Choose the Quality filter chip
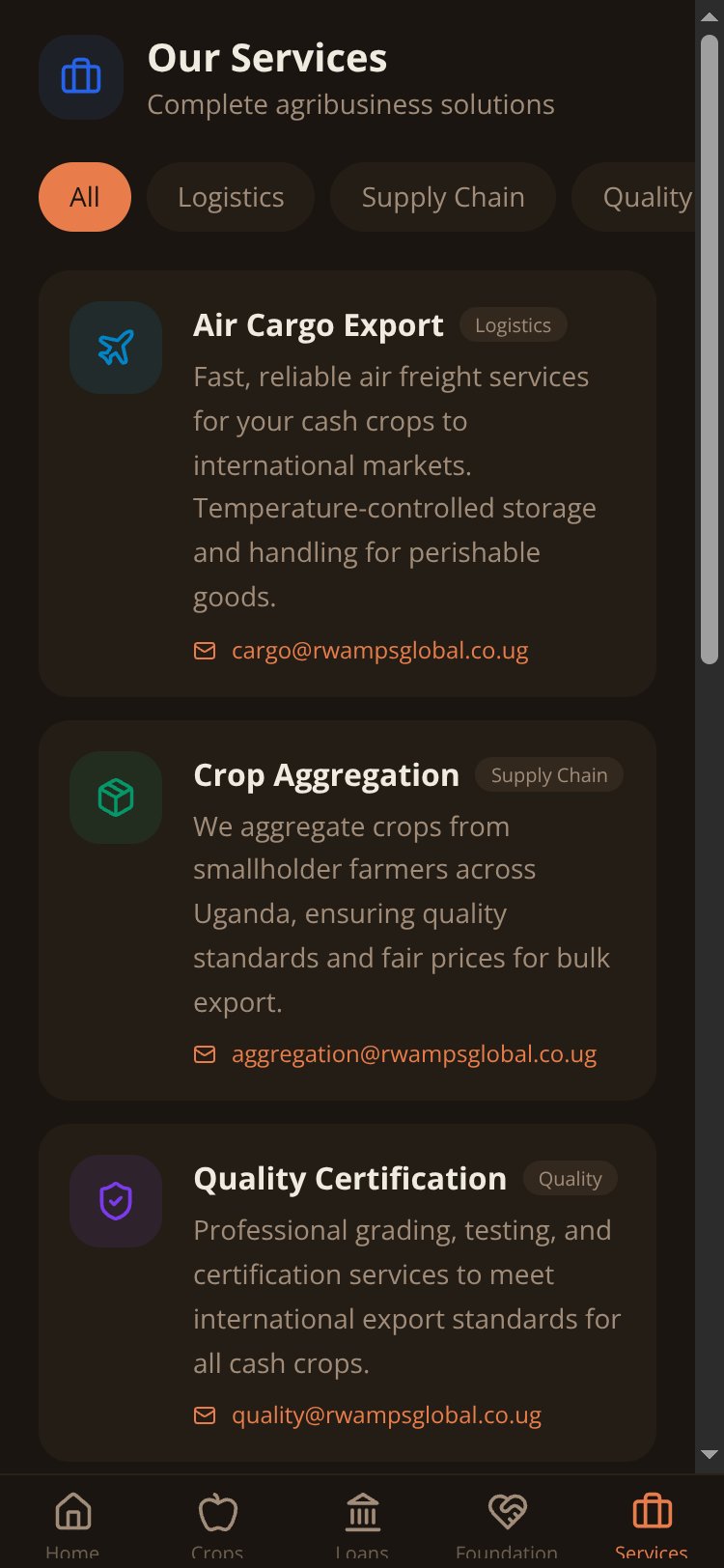 point(633,197)
